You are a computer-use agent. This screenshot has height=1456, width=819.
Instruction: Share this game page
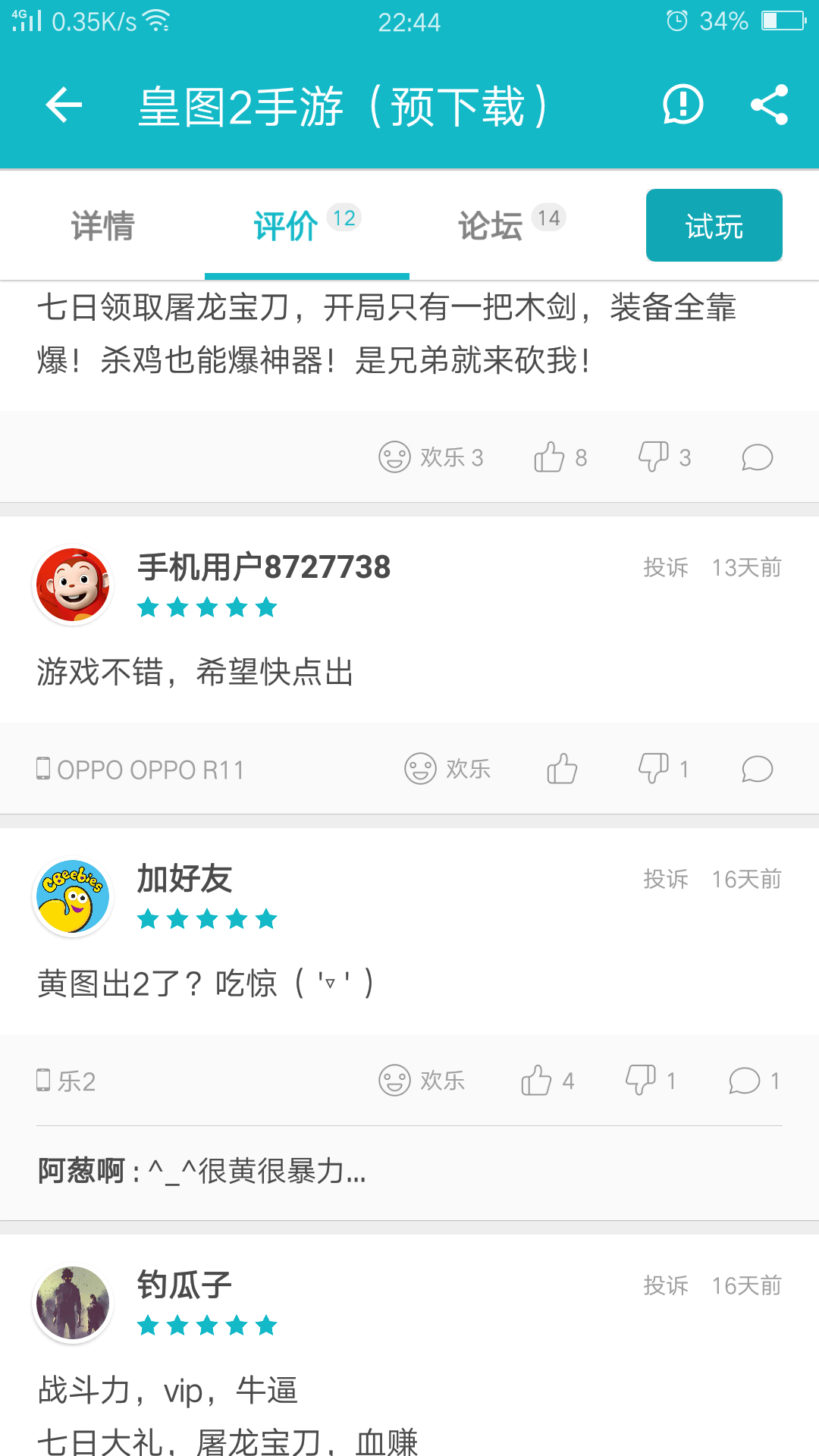pyautogui.click(x=769, y=105)
